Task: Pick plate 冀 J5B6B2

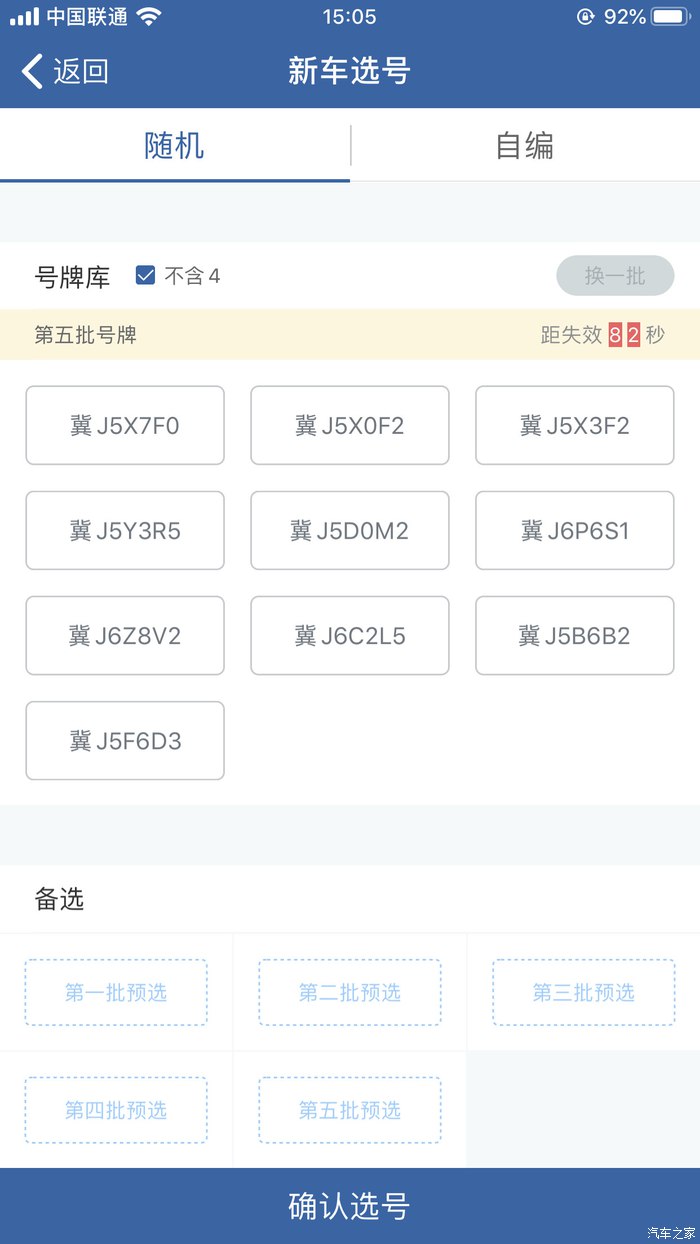Action: tap(575, 635)
